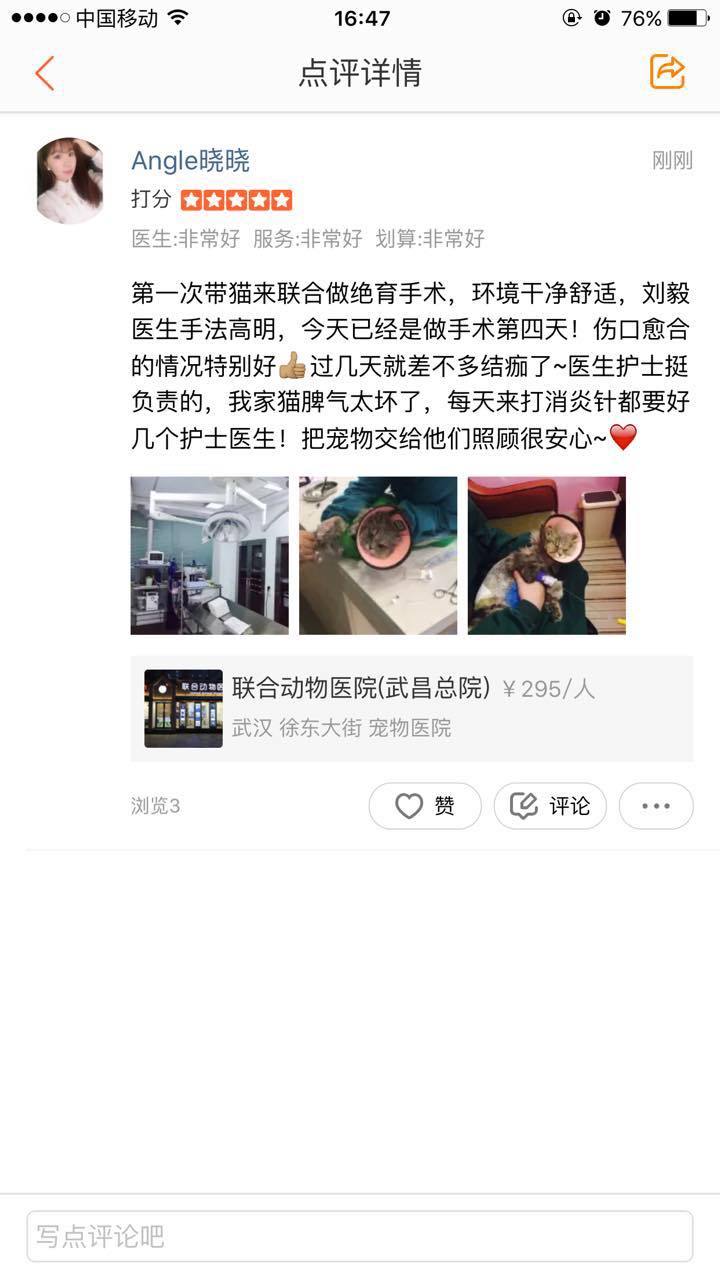Open the three-dot more options button
The width and height of the screenshot is (720, 1280).
pos(656,806)
